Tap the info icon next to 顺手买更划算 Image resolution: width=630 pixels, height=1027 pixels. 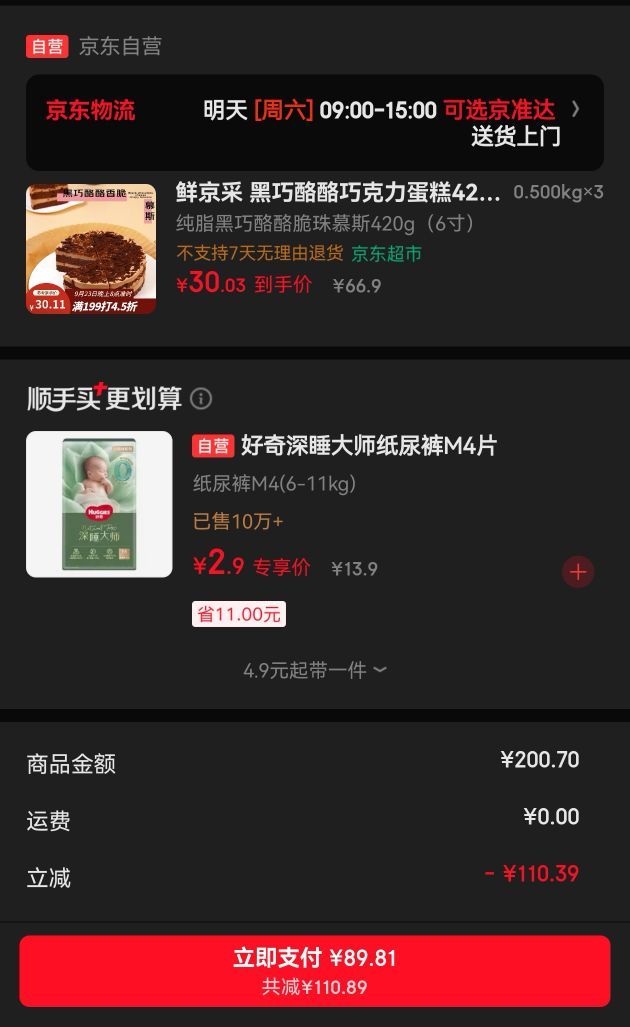pyautogui.click(x=201, y=398)
